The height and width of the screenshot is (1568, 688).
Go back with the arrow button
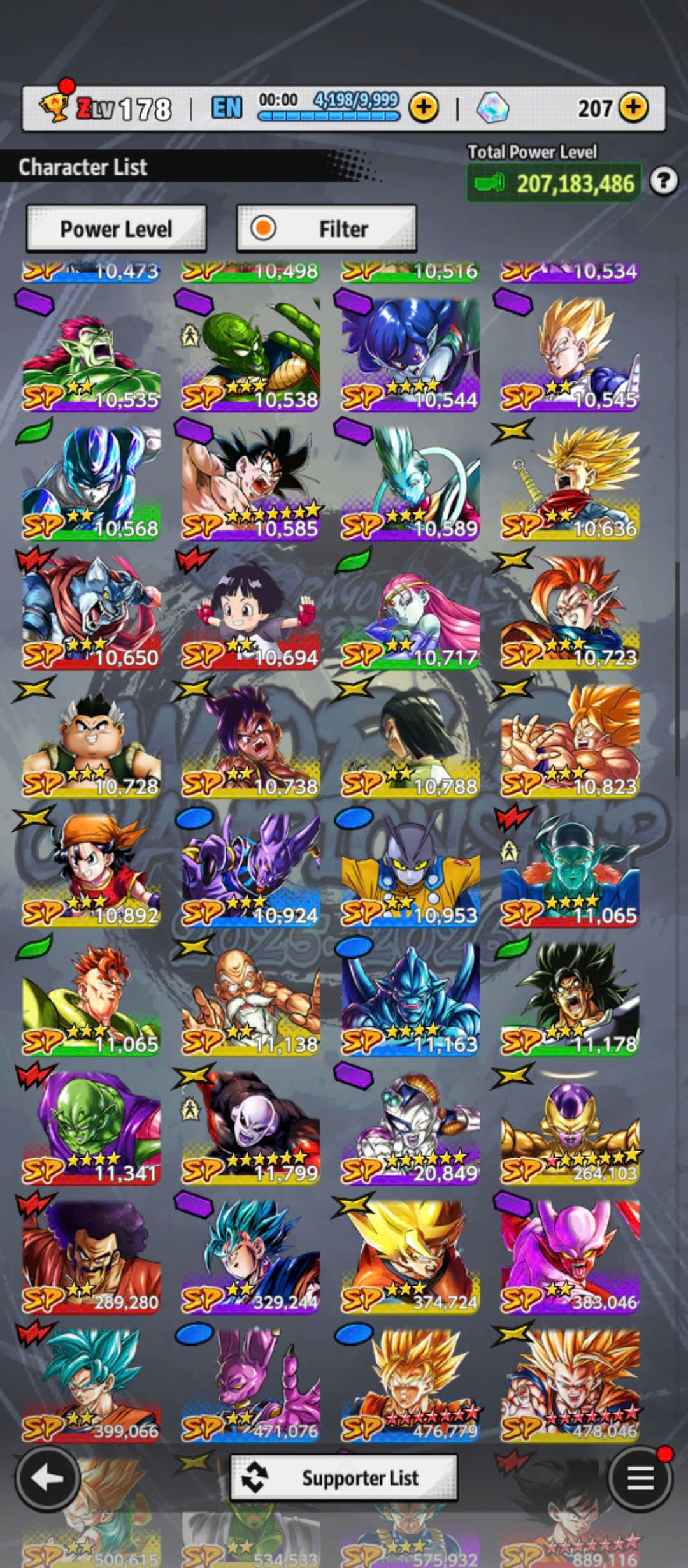click(48, 1477)
